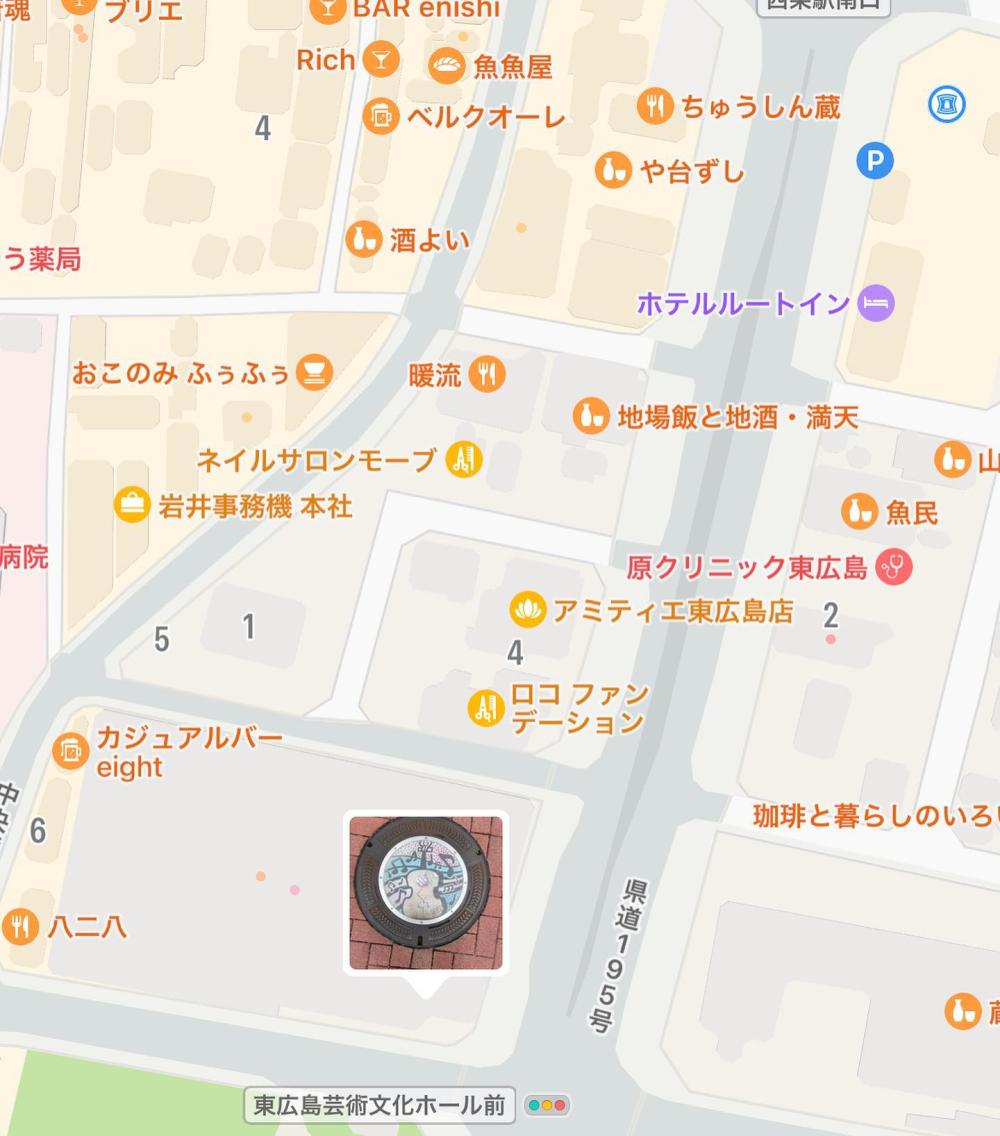Select the ホテルルートイン hotel marker

pos(876,303)
